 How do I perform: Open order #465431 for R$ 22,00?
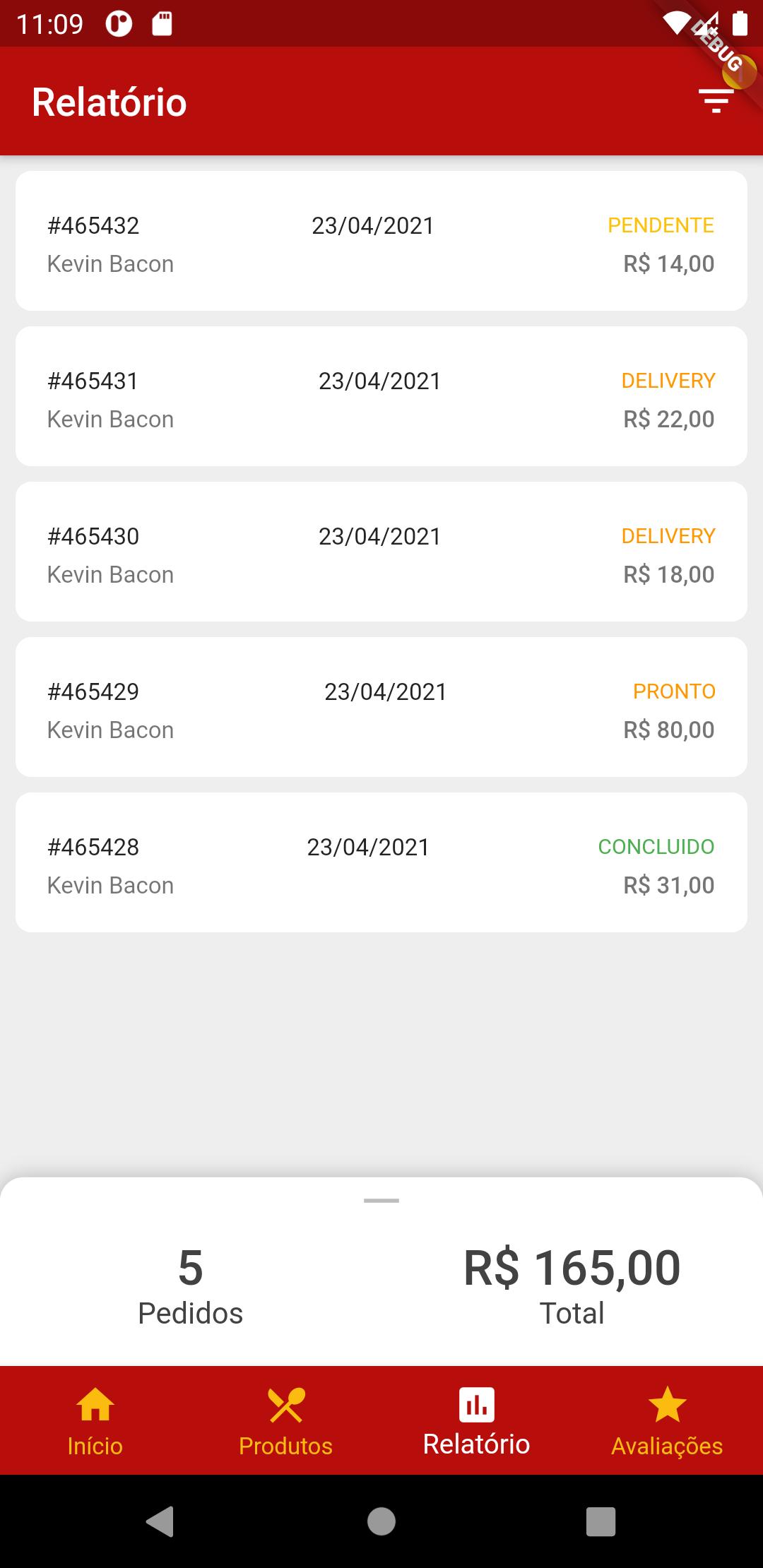pos(381,396)
